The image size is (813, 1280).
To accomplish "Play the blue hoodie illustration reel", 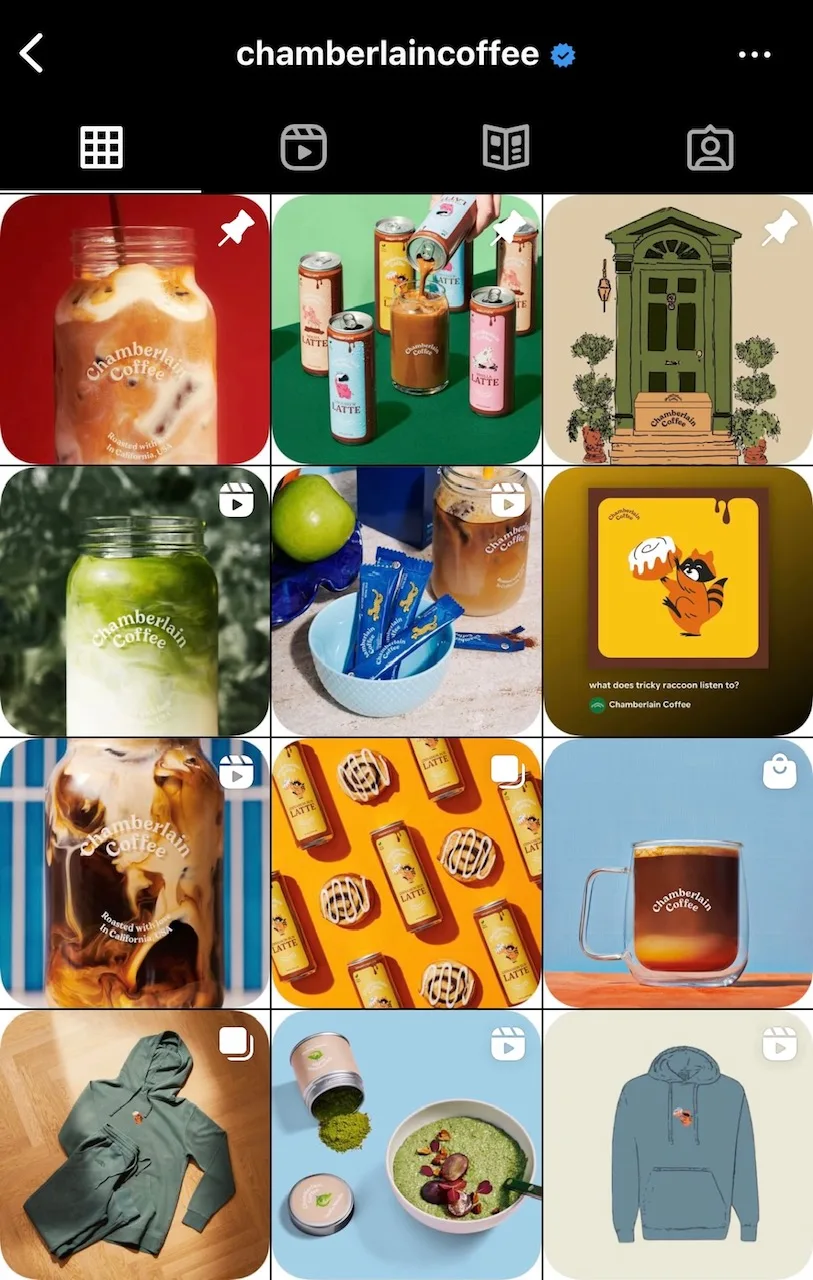I will pyautogui.click(x=678, y=1144).
